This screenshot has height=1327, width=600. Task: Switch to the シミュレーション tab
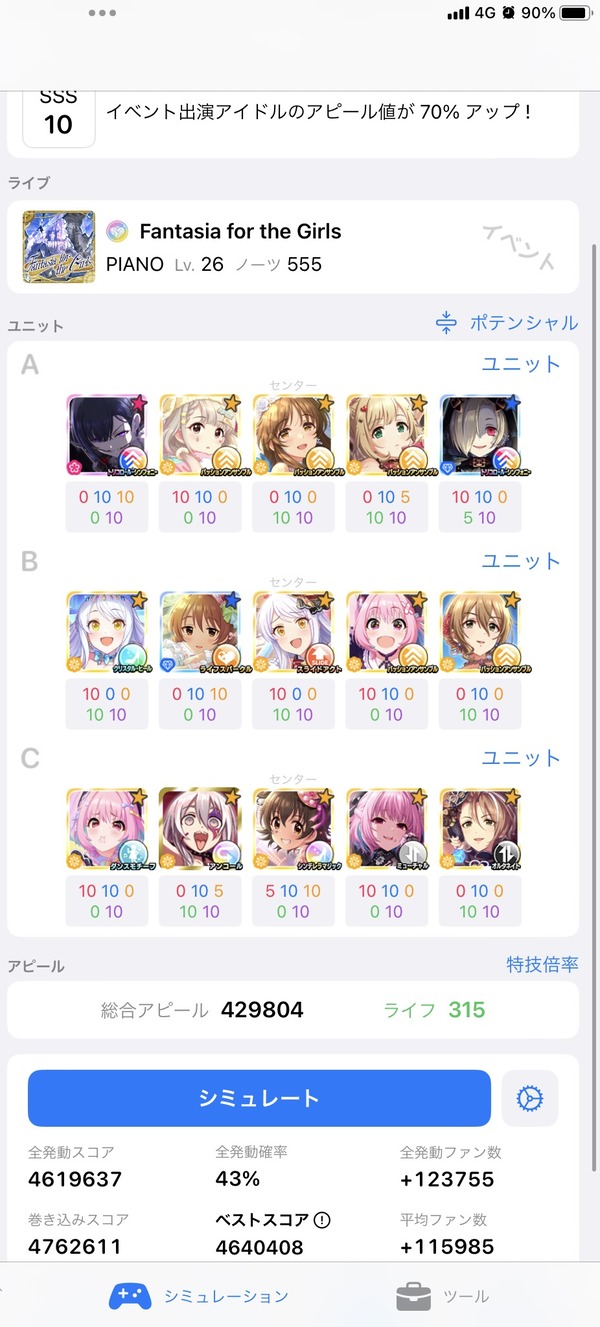point(198,1296)
